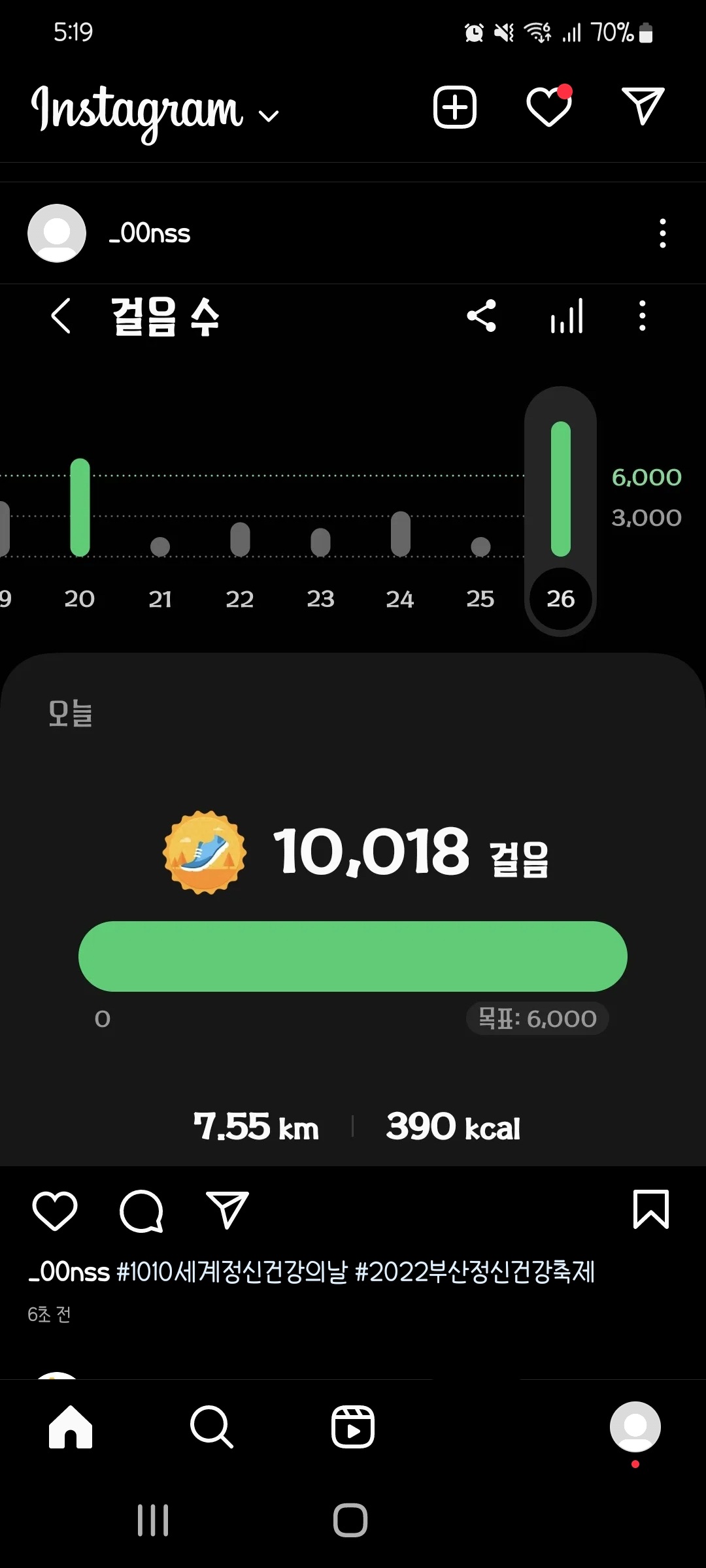This screenshot has height=1568, width=706.
Task: Bookmark the _00nss post
Action: point(651,1209)
